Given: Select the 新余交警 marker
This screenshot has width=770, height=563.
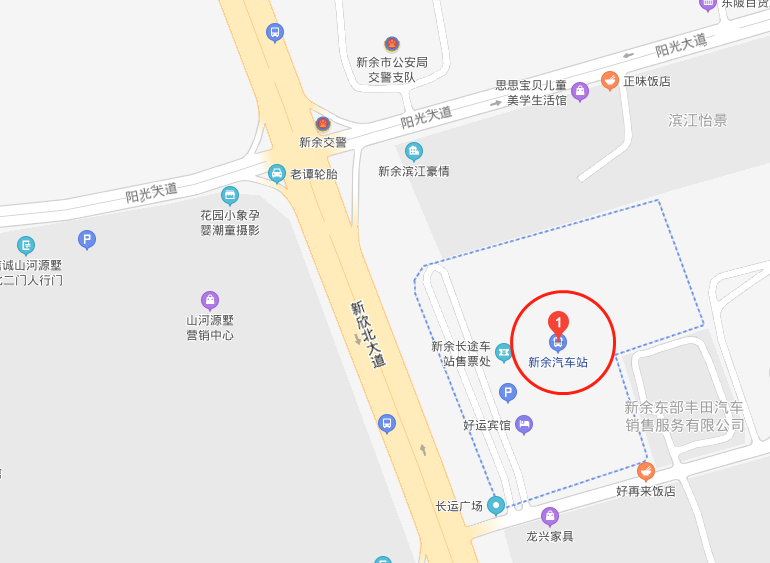Looking at the screenshot, I should click(x=322, y=124).
